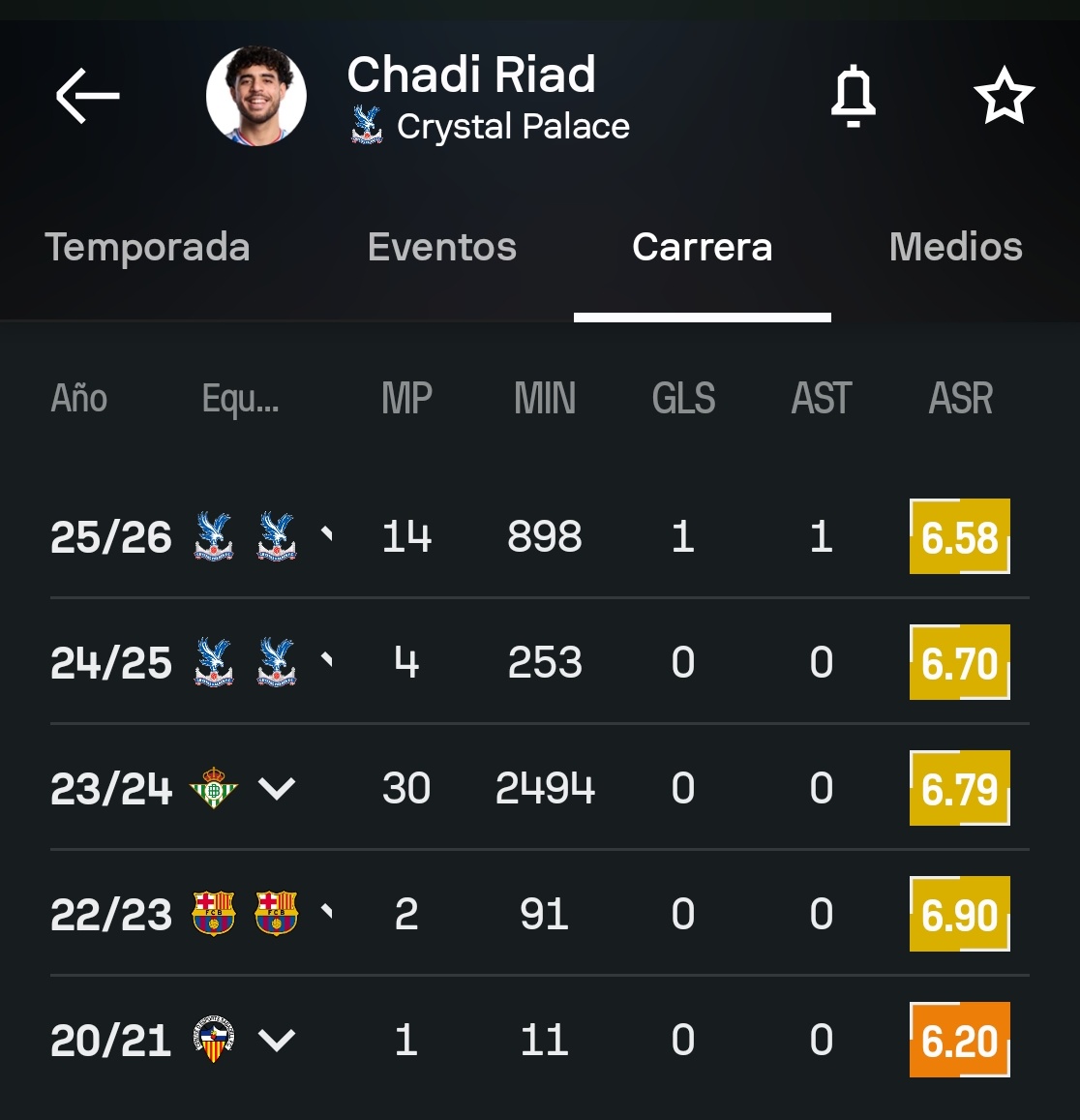Screen dimensions: 1080x1120
Task: Switch to the Temporada tab
Action: [x=147, y=247]
